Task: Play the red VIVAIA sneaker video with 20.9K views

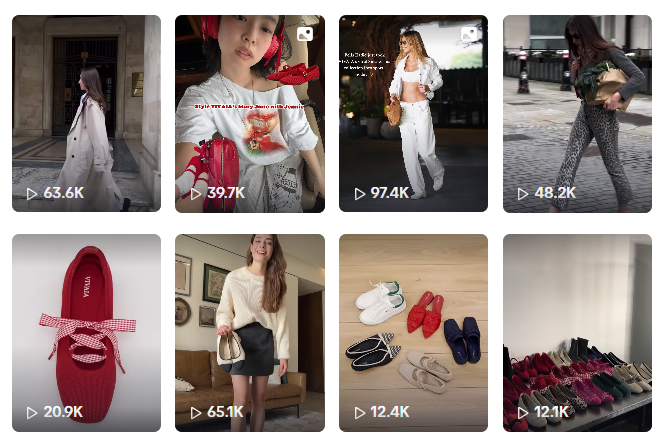Action: coord(86,332)
